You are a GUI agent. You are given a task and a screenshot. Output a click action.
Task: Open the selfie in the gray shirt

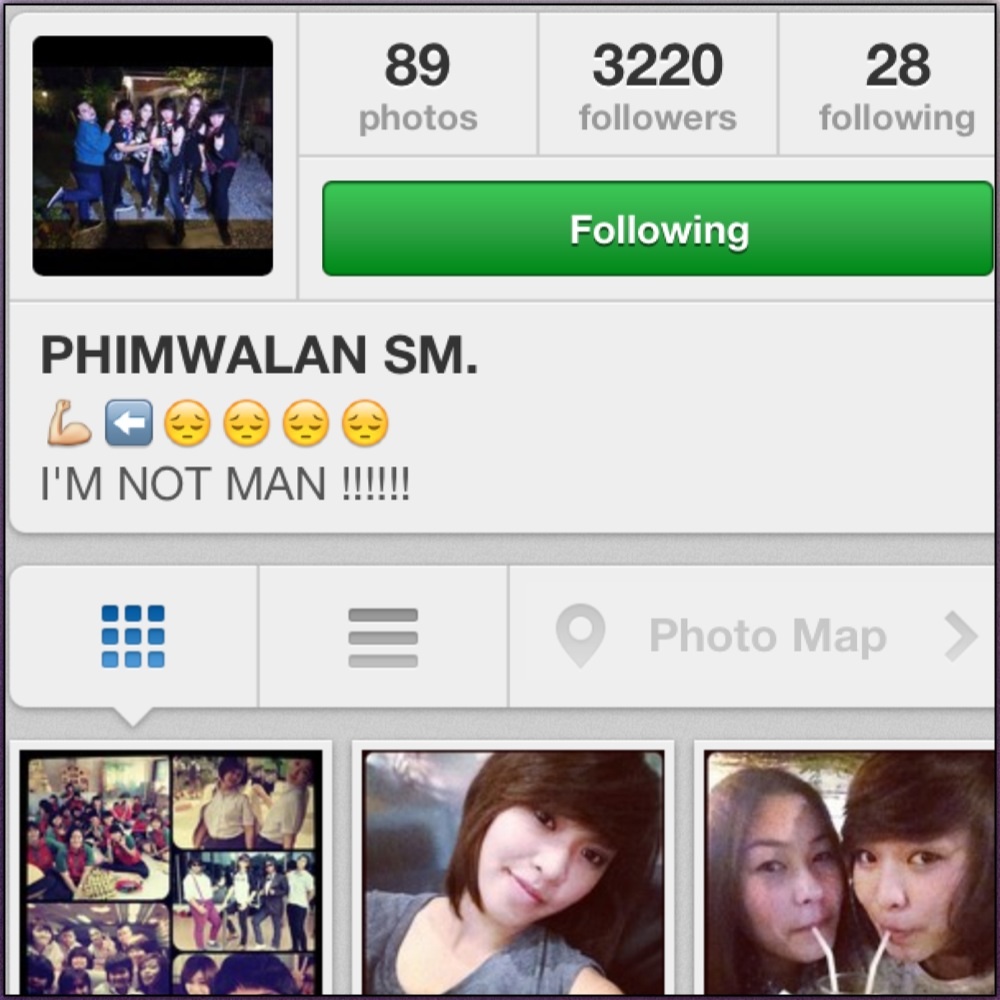coord(513,872)
